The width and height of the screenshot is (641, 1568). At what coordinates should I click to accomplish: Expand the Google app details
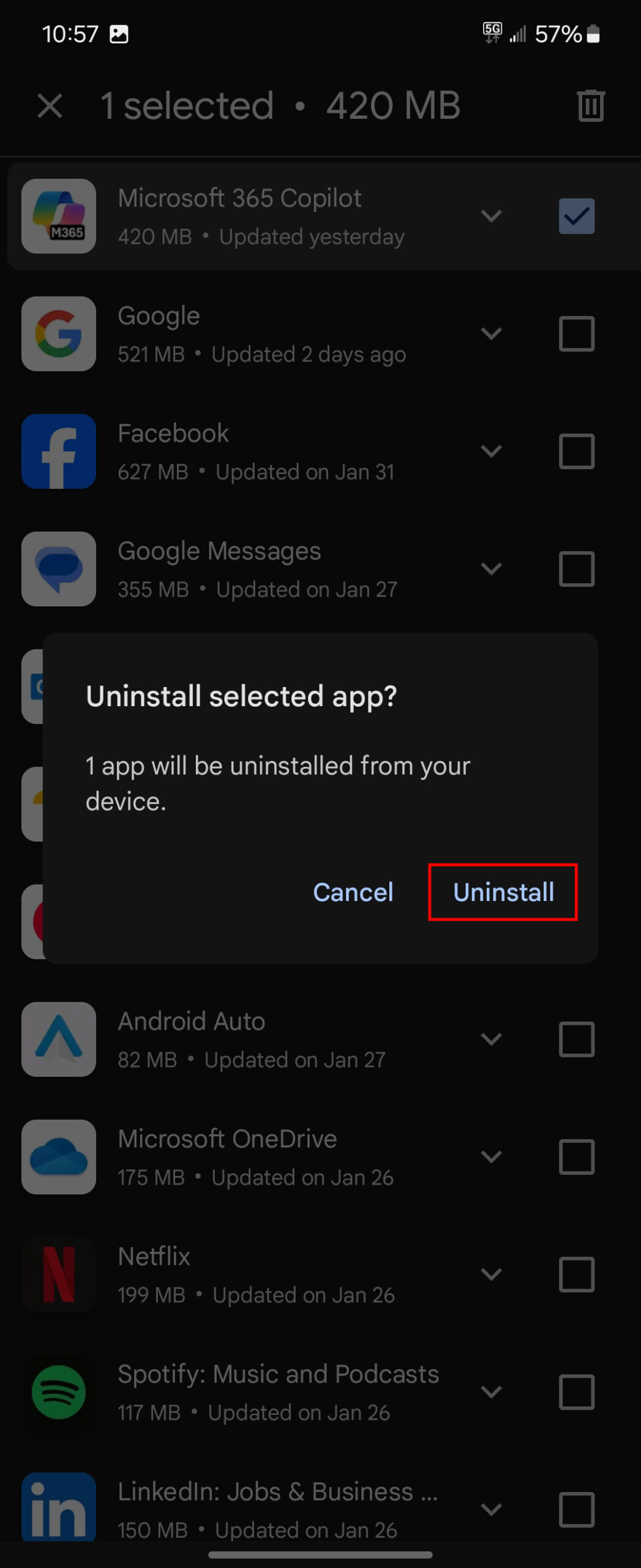click(x=491, y=334)
